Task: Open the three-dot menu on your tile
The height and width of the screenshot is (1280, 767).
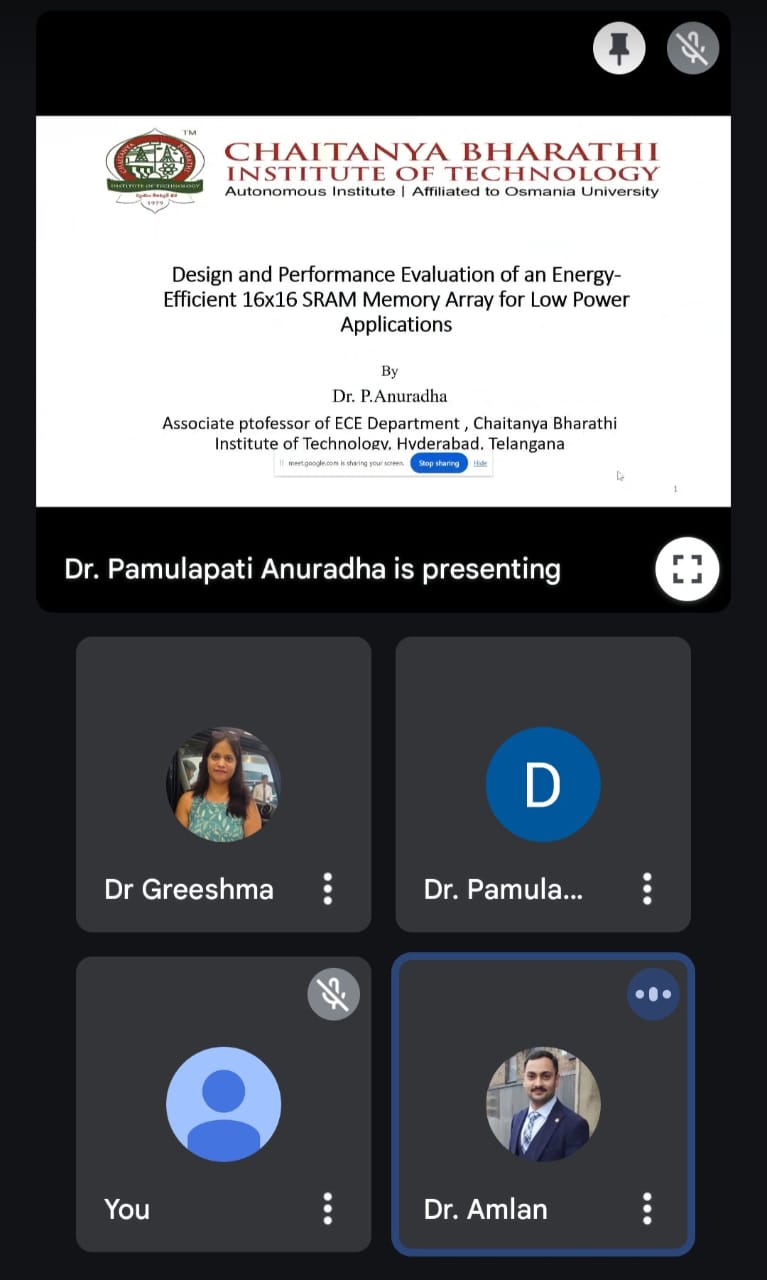Action: [327, 1208]
